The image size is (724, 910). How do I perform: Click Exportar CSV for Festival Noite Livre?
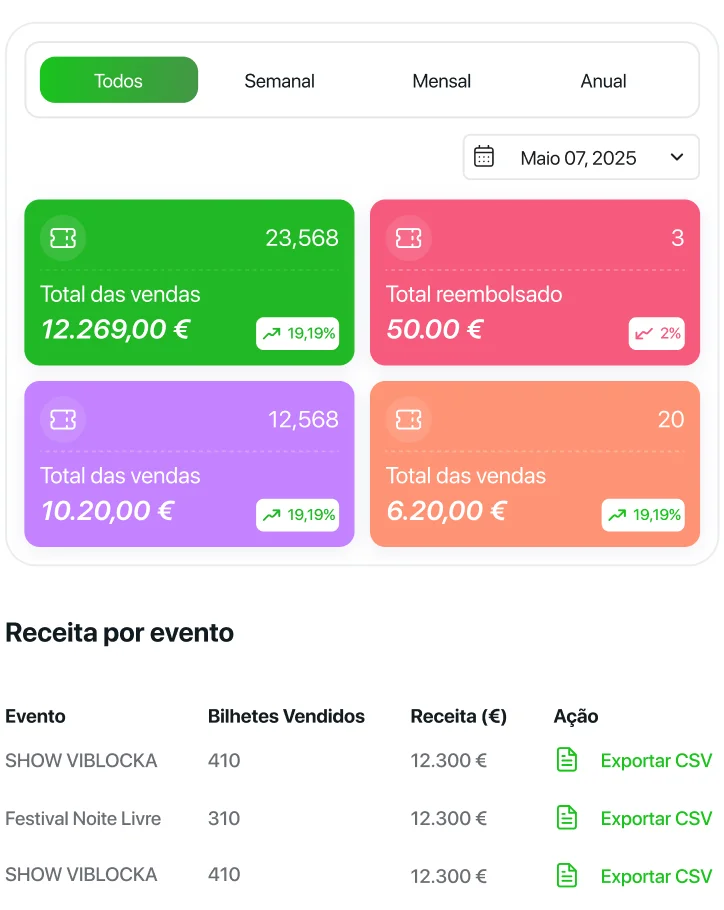655,818
